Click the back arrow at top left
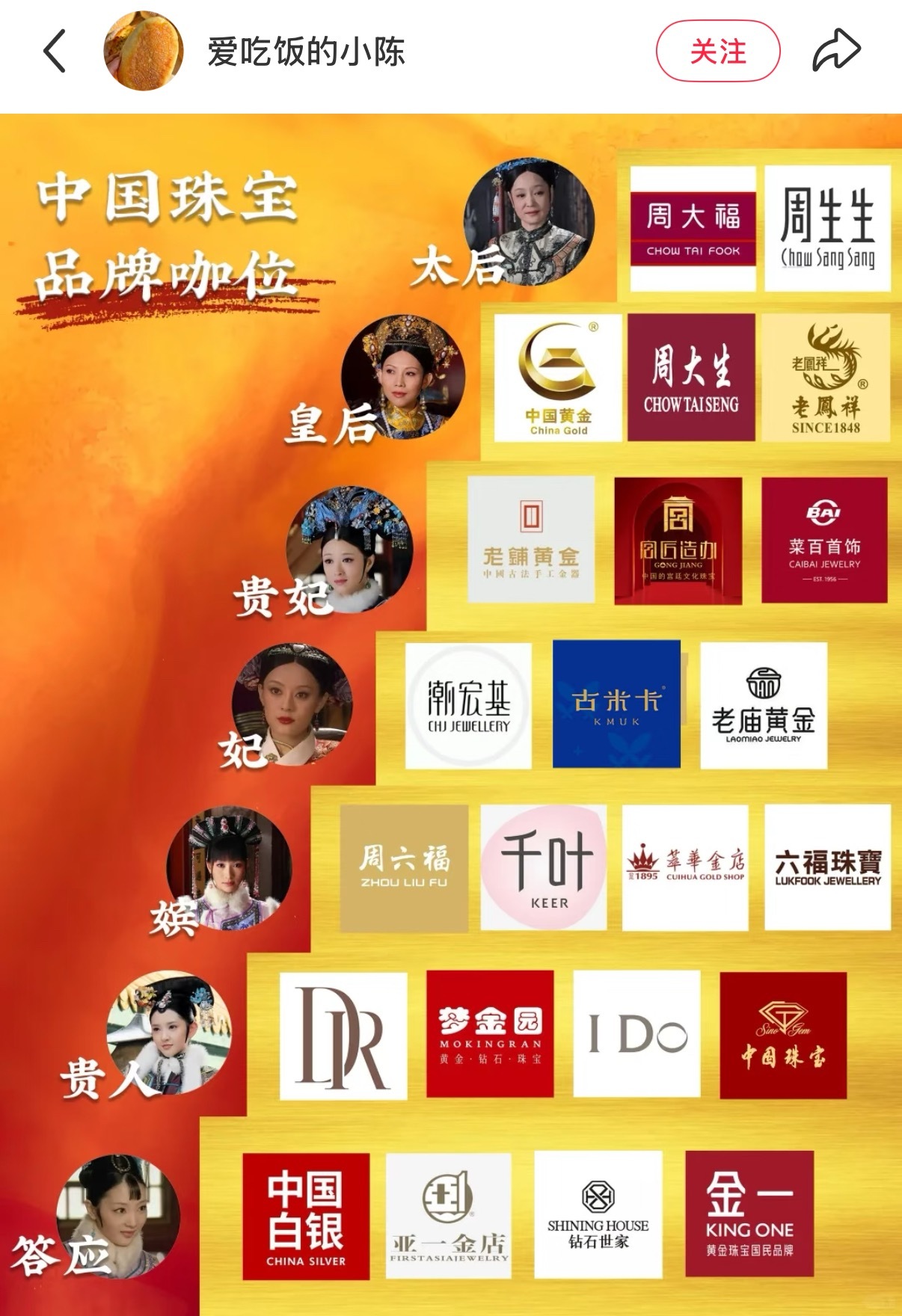This screenshot has width=902, height=1316. 56,52
